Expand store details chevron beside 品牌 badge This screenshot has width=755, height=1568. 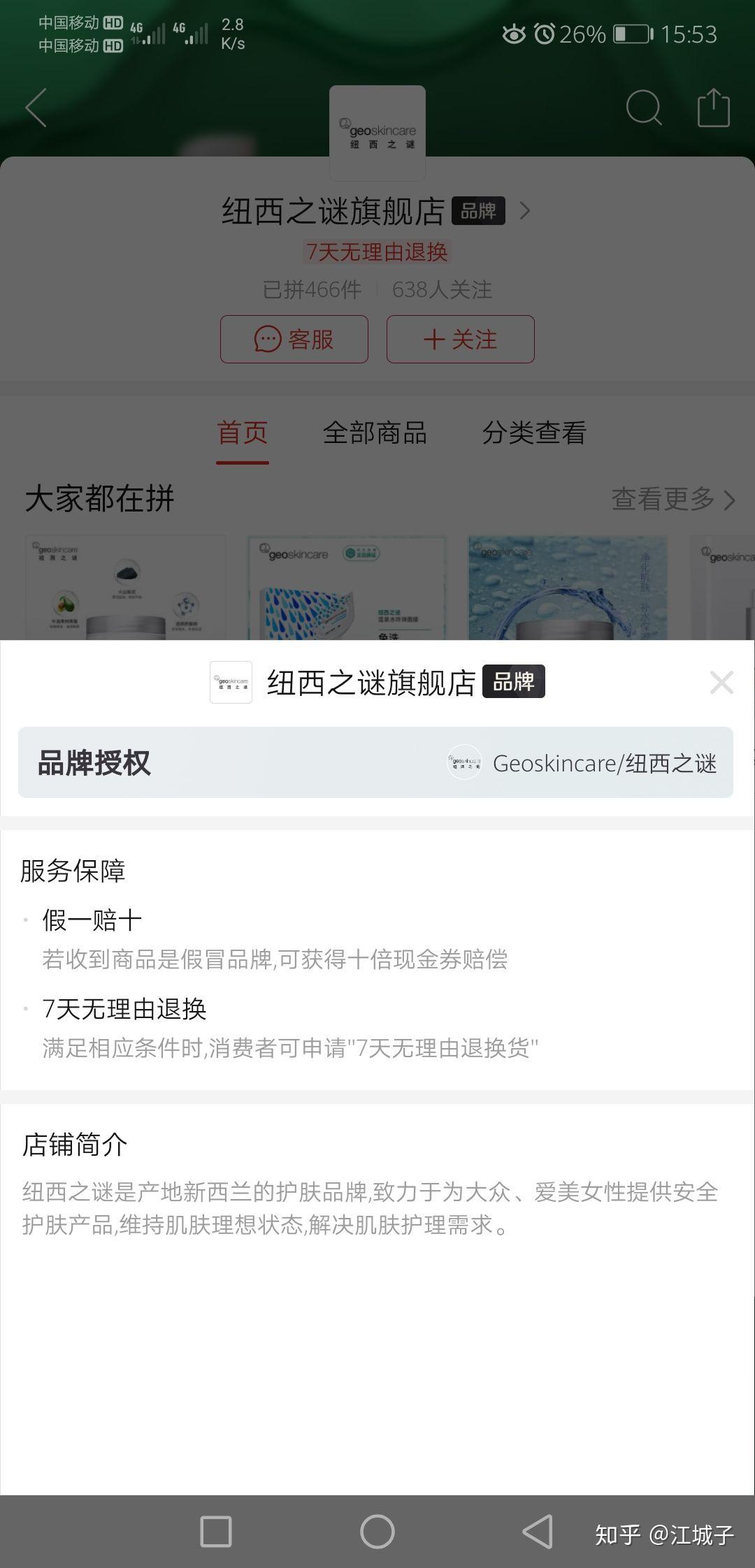526,210
